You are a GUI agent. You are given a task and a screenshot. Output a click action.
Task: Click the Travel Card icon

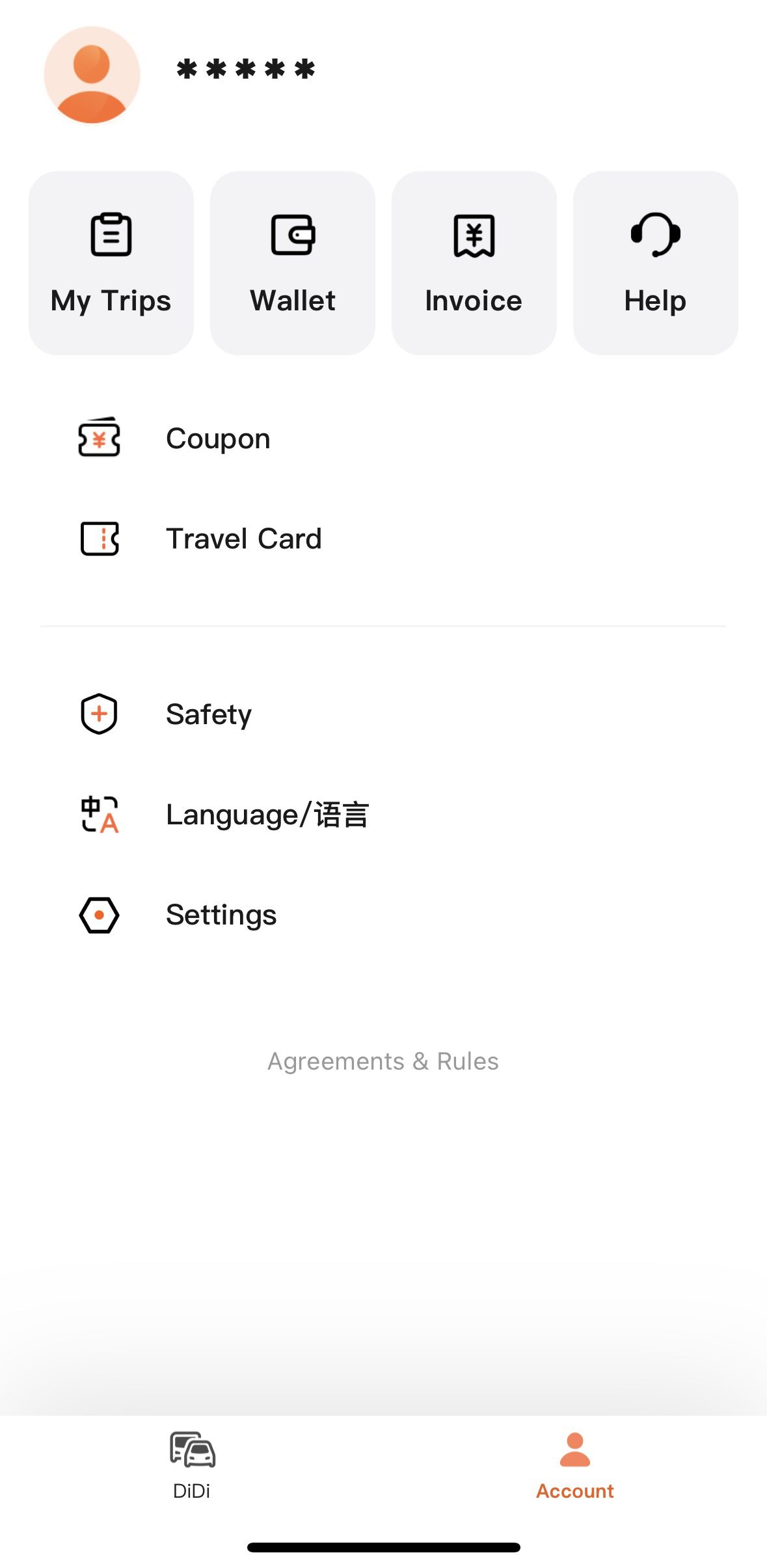[99, 539]
